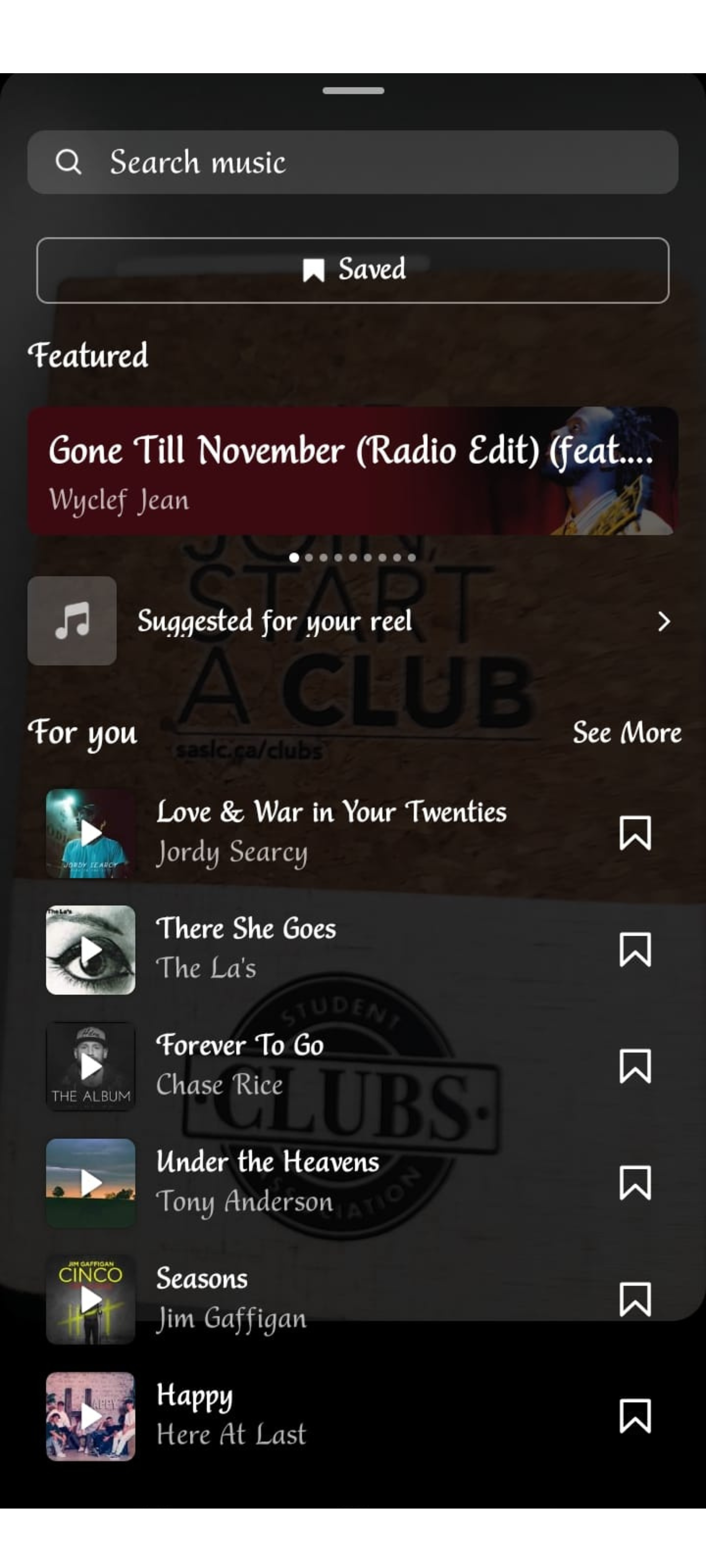Open the Saved music list
The image size is (706, 1568).
(x=353, y=269)
